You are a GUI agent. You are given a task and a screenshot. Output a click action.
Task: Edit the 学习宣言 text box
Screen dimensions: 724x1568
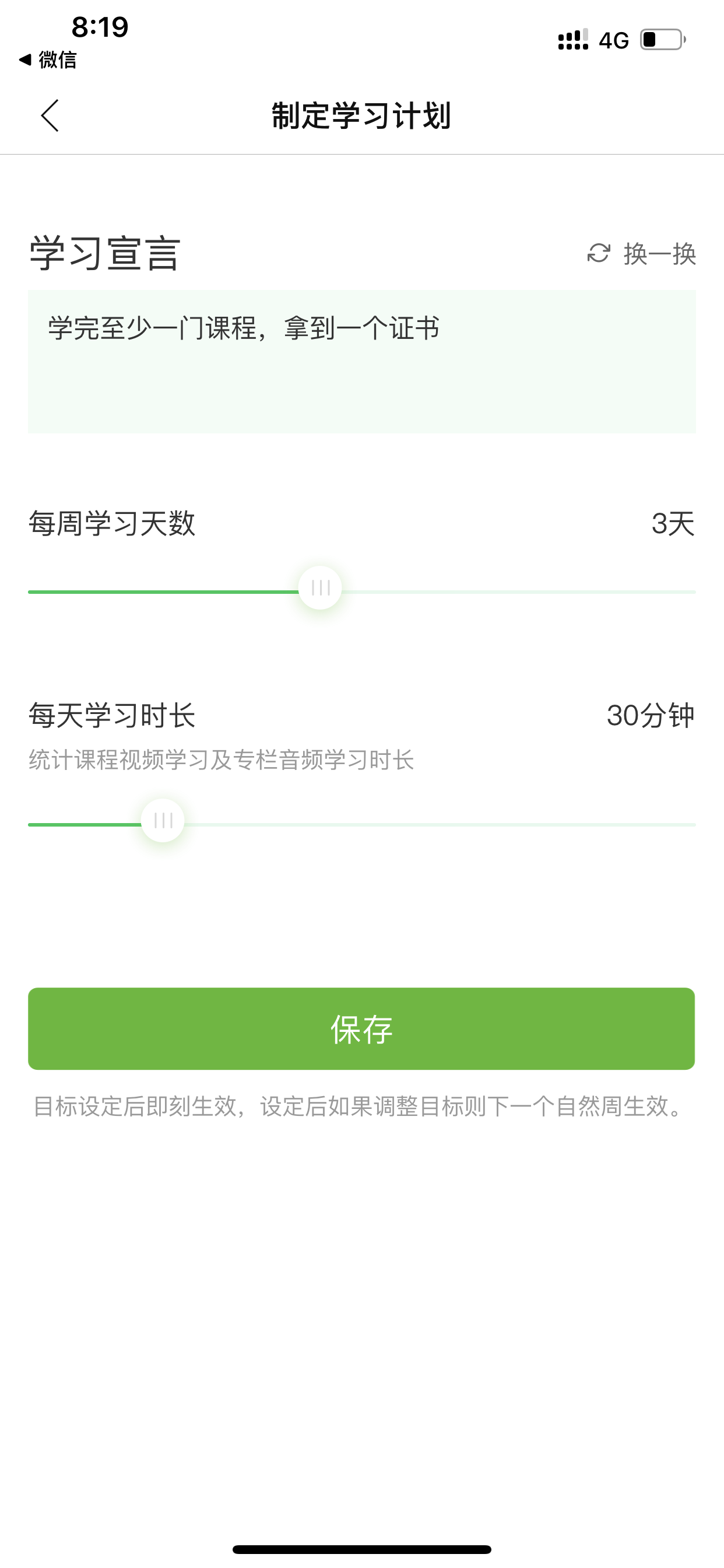coord(362,362)
